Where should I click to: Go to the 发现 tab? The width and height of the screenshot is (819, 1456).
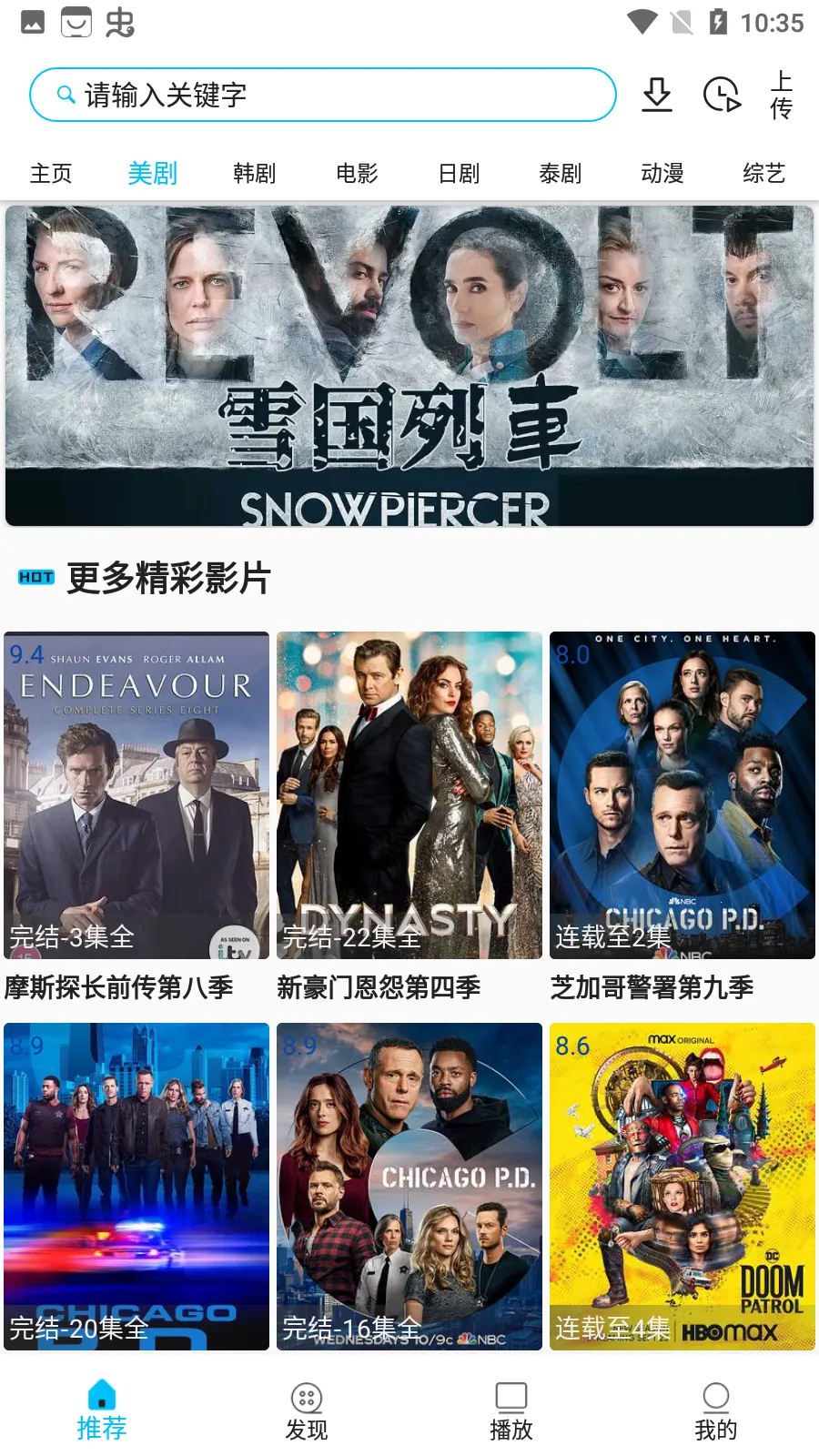pyautogui.click(x=307, y=1410)
